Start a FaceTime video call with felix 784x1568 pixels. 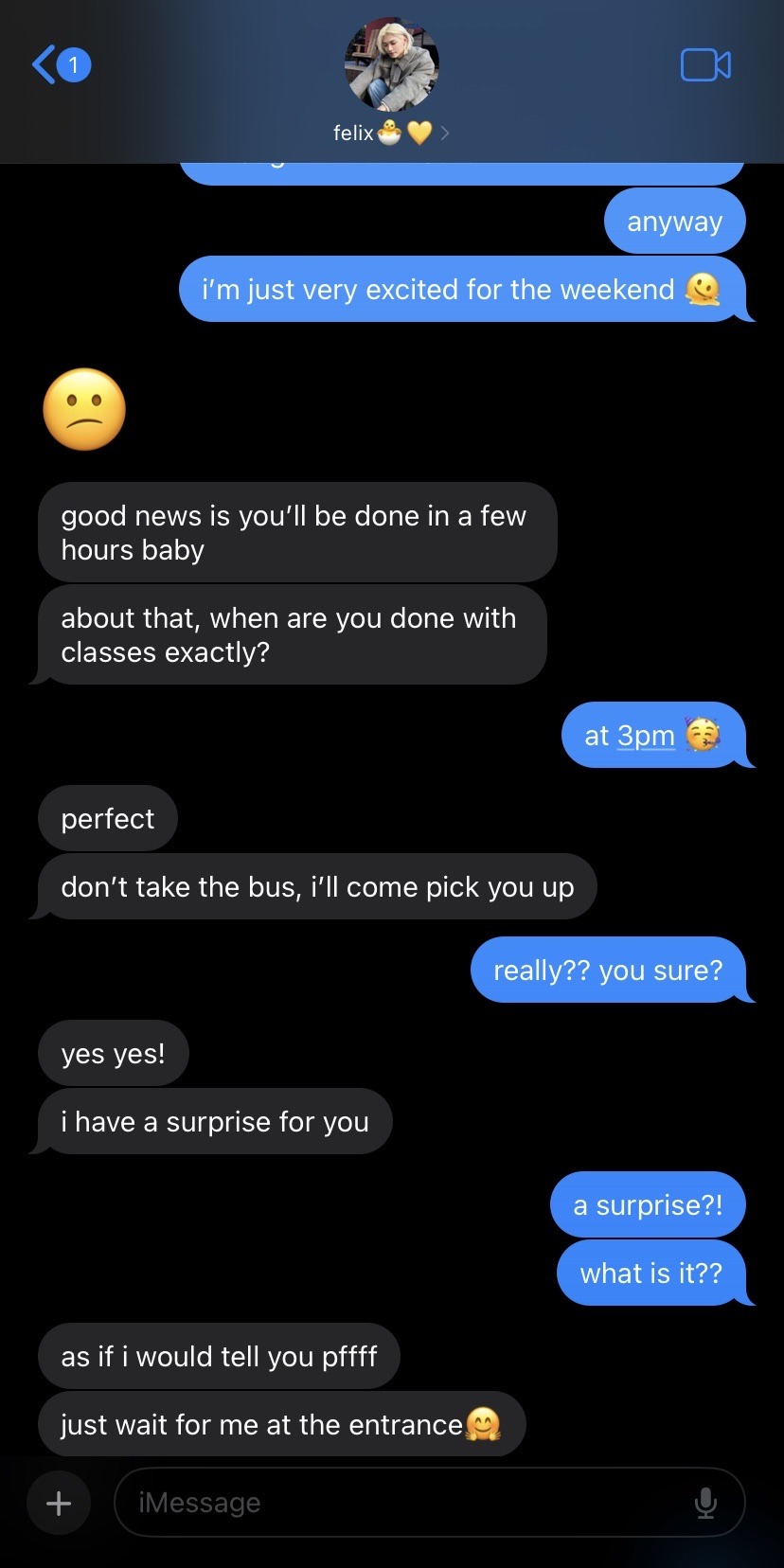tap(705, 65)
